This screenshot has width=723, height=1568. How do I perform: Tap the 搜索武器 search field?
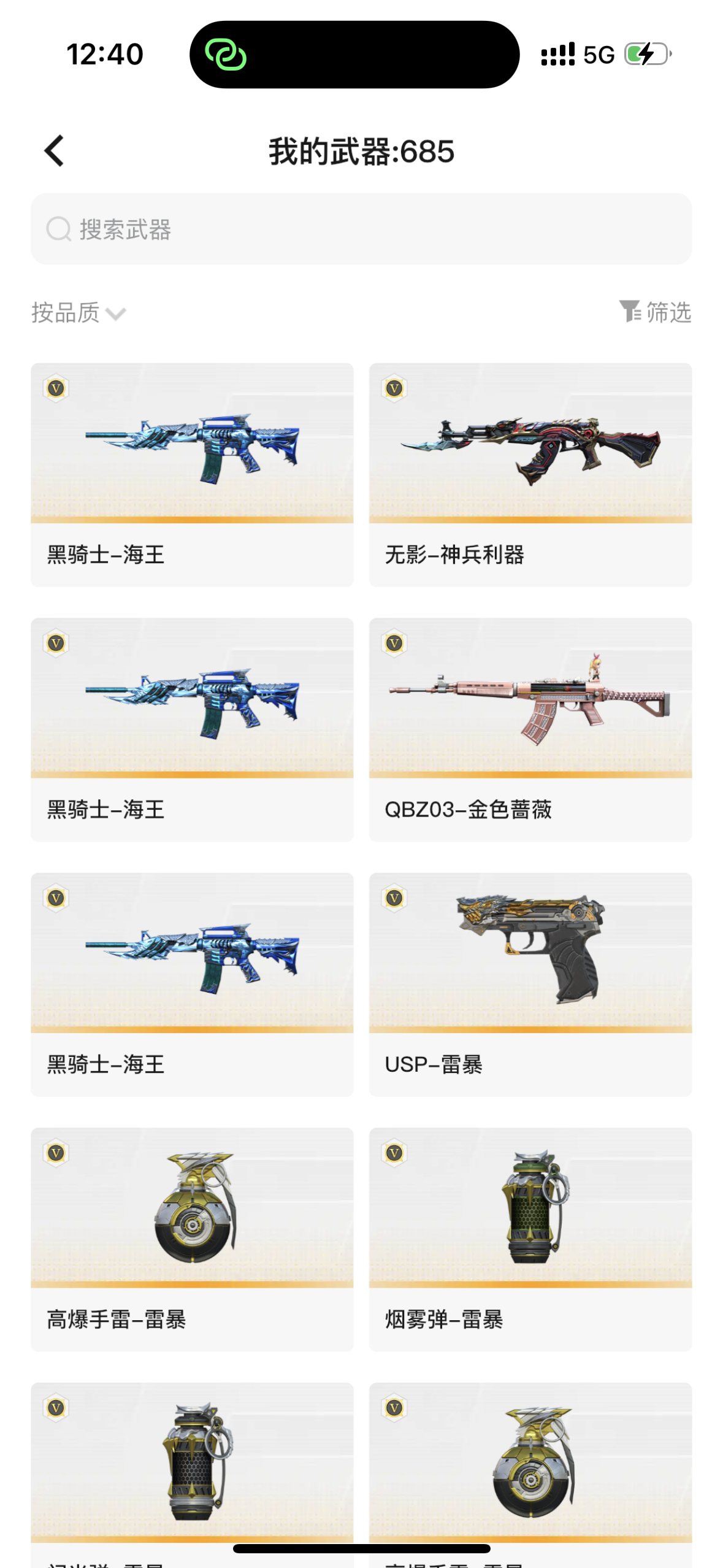coord(361,229)
